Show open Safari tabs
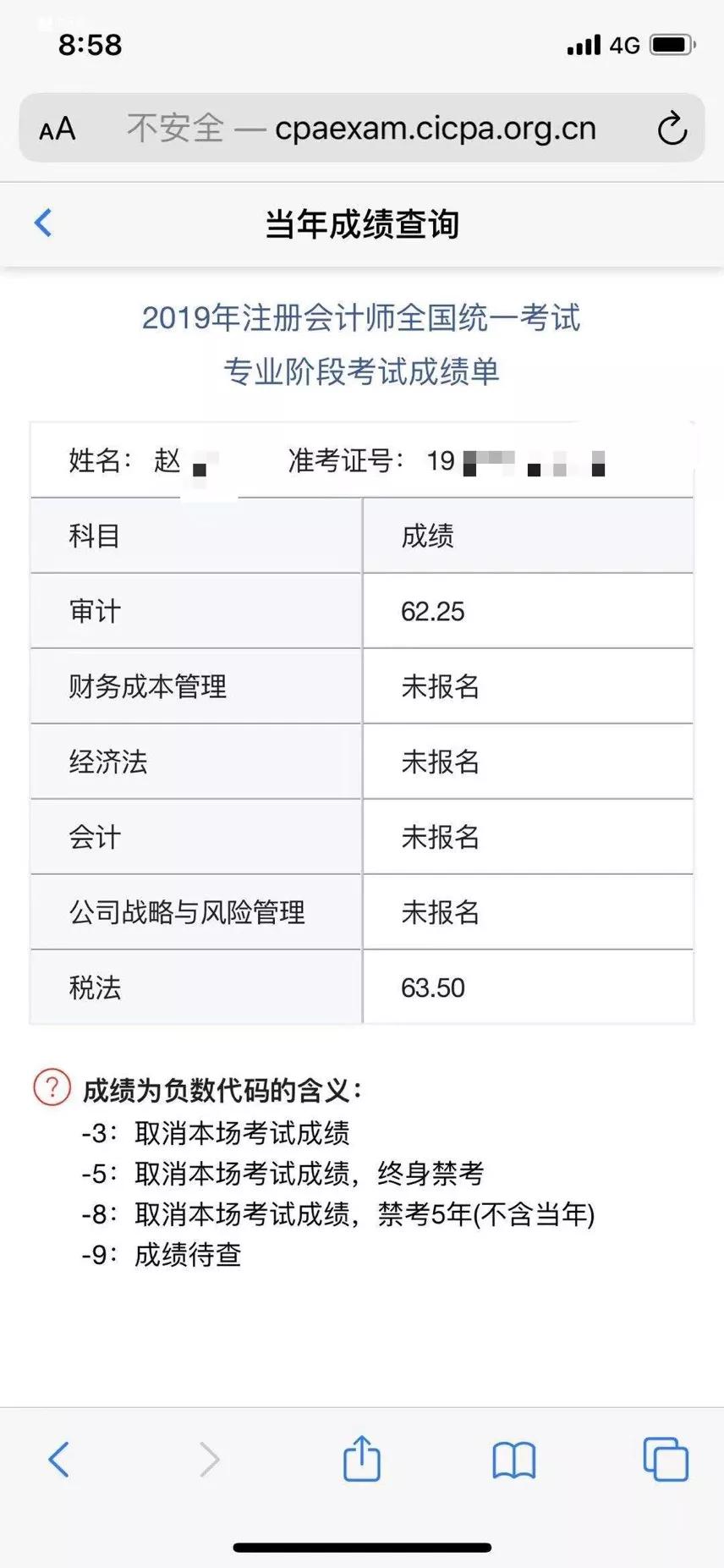This screenshot has height=1568, width=724. 666,1459
